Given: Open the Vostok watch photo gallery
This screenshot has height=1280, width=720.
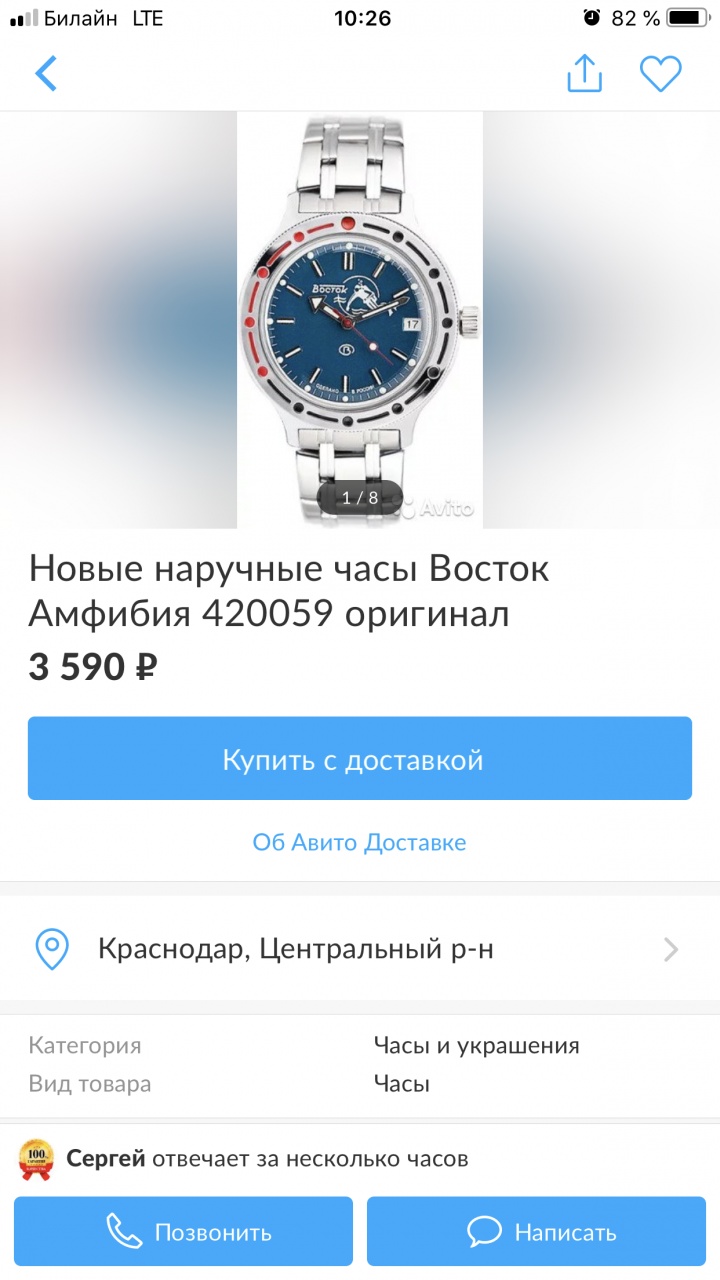Looking at the screenshot, I should [x=360, y=320].
